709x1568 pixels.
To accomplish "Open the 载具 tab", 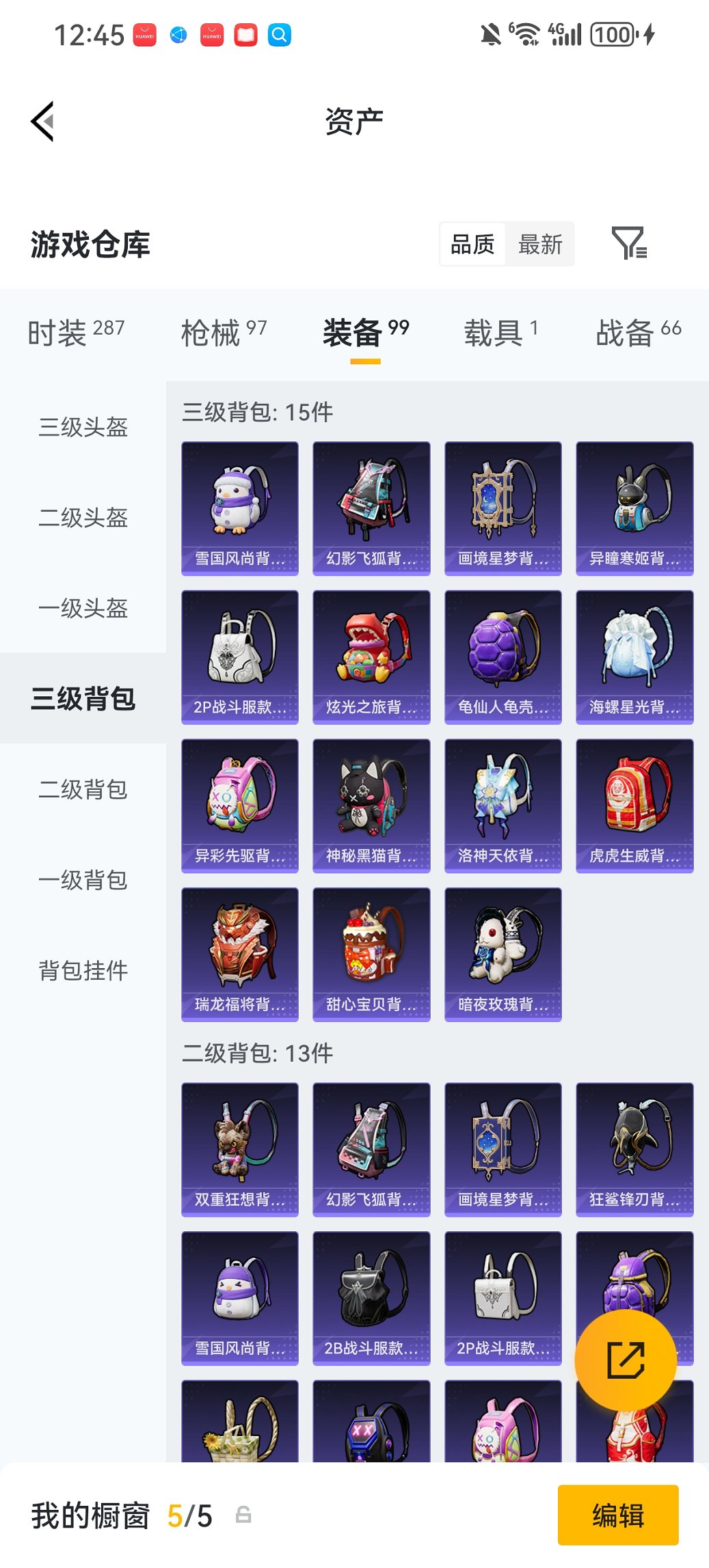I will click(500, 333).
